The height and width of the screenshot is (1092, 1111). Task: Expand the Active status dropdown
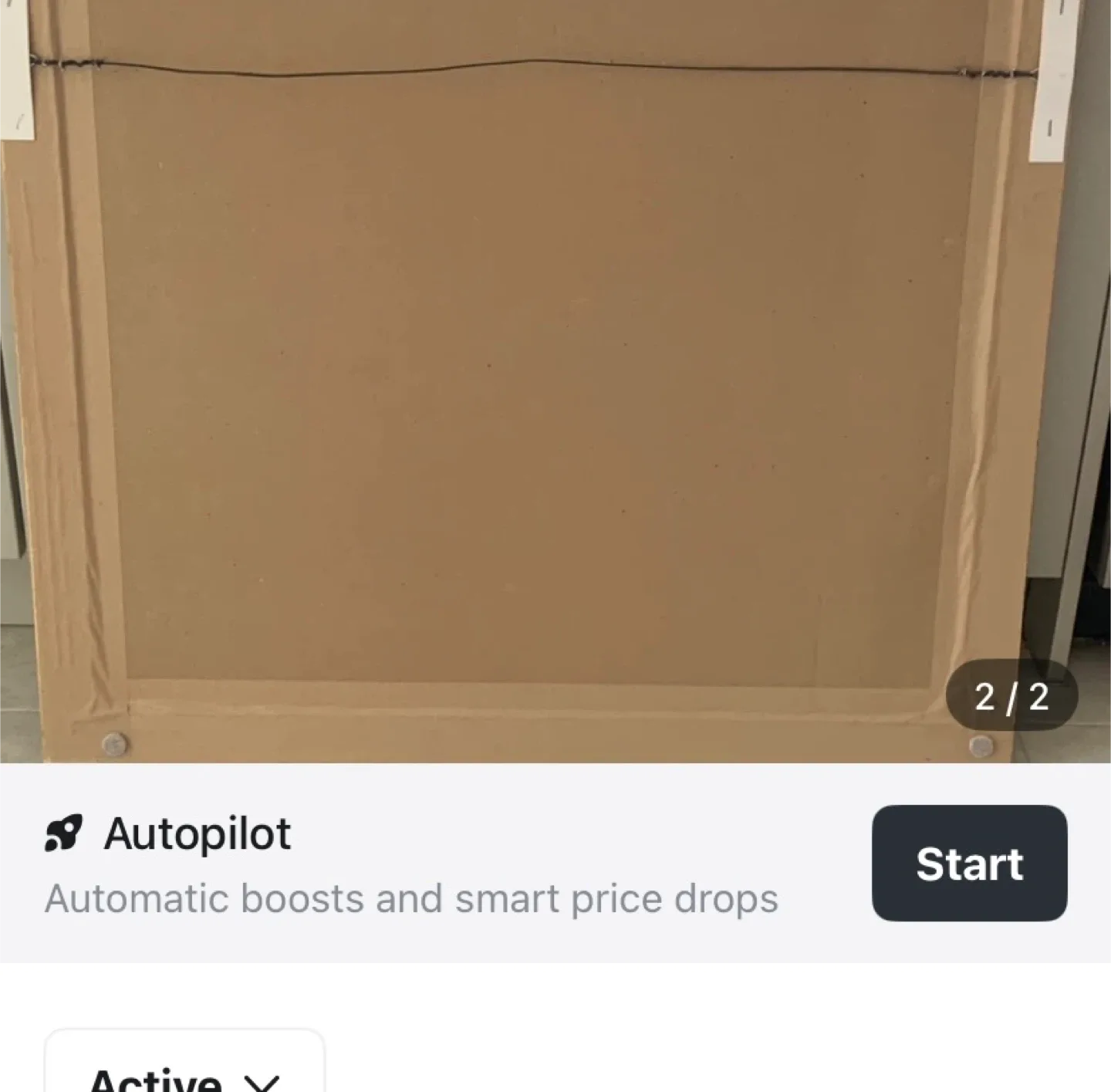tap(184, 1073)
